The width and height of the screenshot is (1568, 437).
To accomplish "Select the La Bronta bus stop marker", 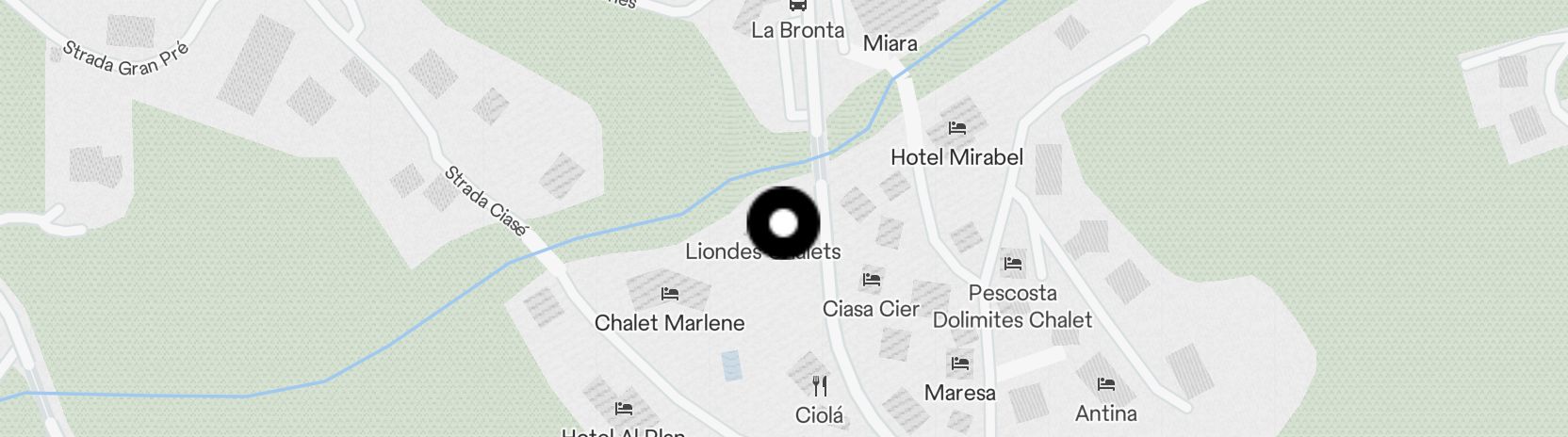I will click(x=798, y=6).
